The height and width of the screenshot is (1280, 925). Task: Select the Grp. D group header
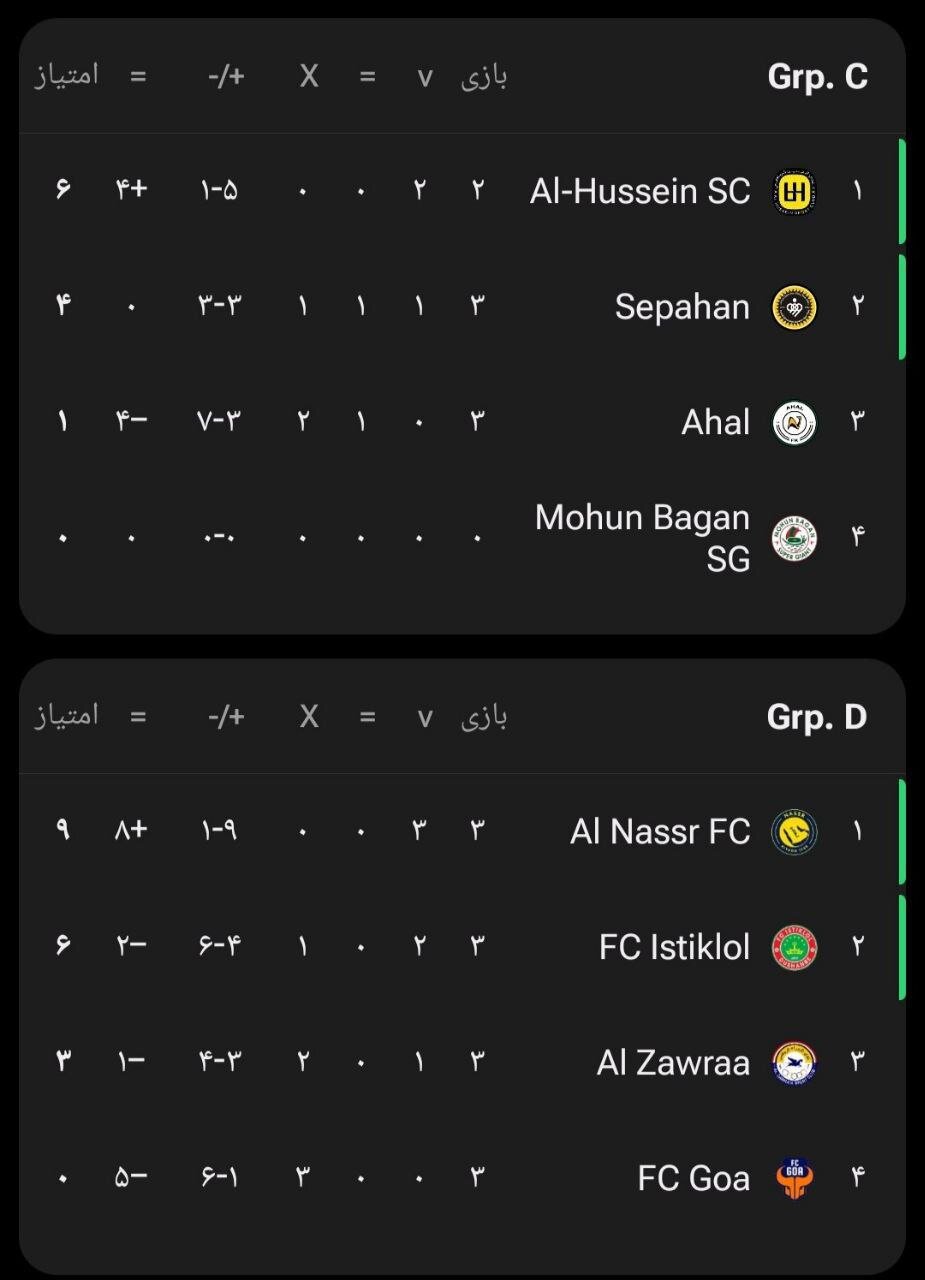820,714
